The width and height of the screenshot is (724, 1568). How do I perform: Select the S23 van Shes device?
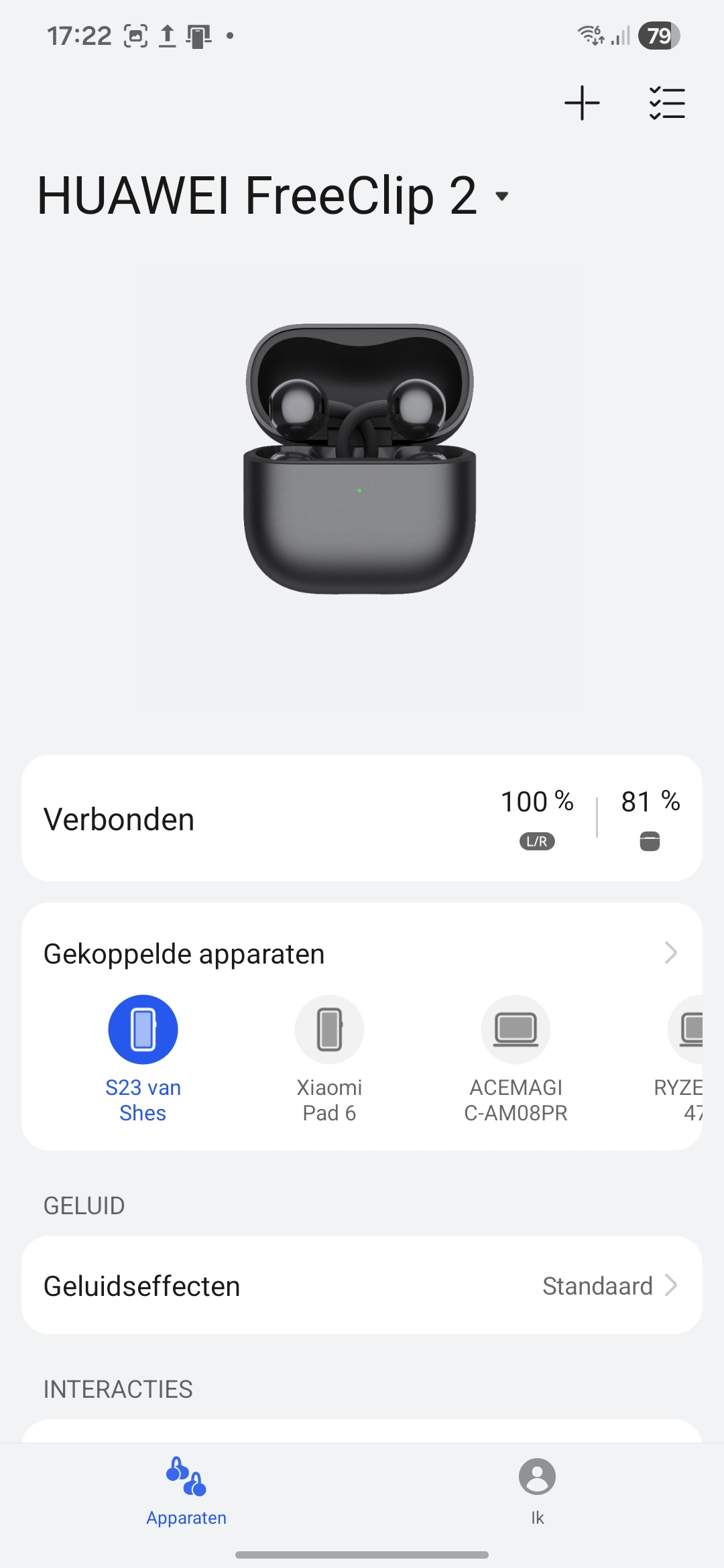[x=143, y=1030]
